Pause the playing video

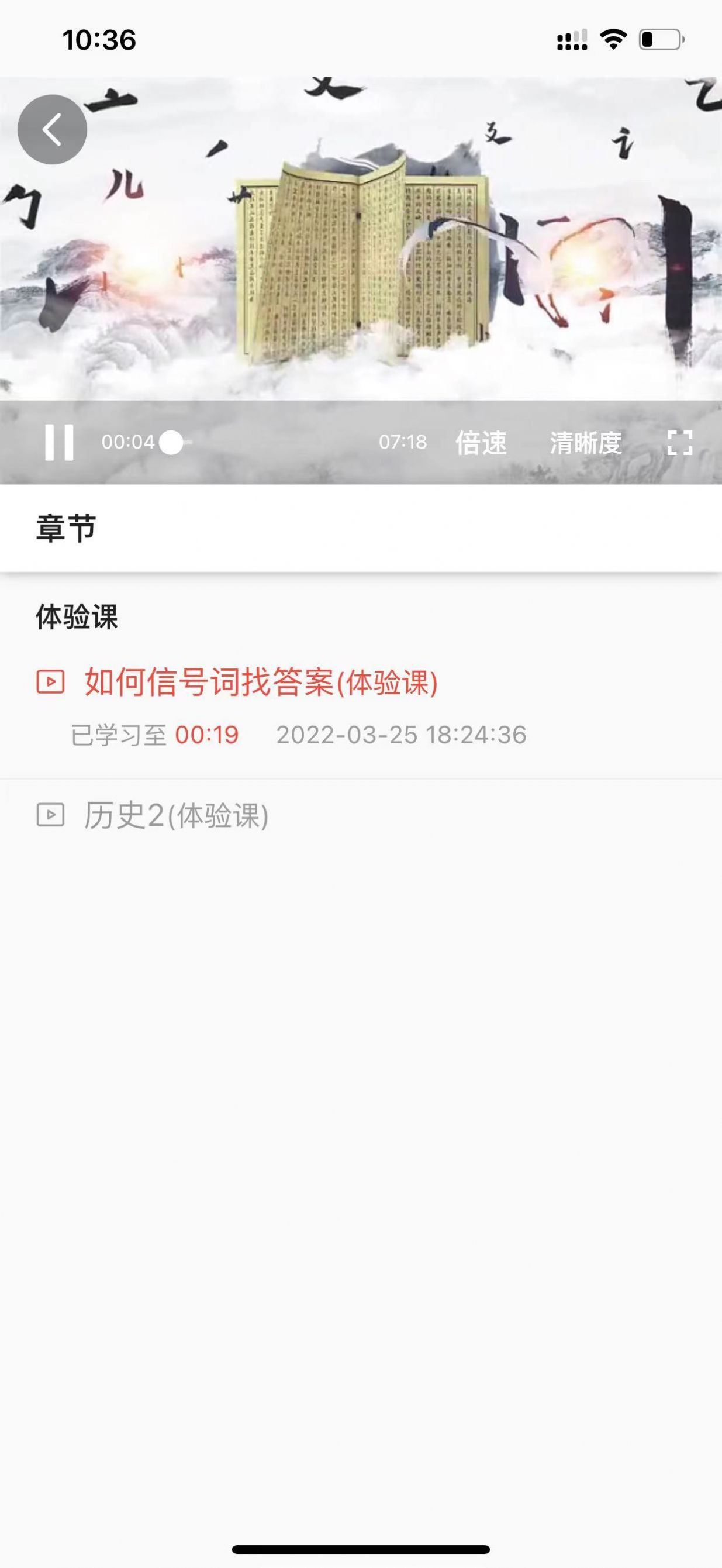pos(60,443)
